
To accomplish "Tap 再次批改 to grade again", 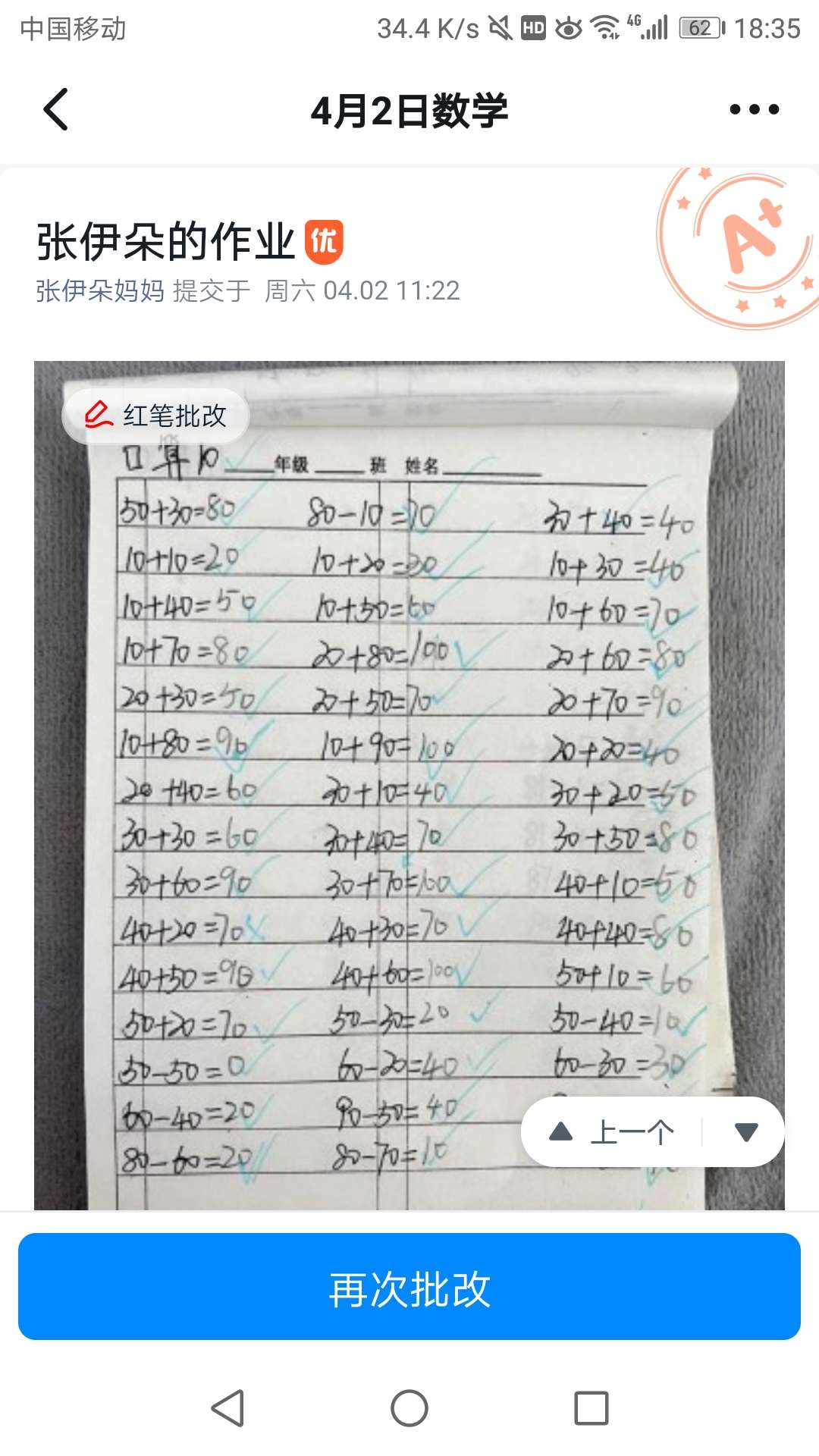I will 409,1287.
